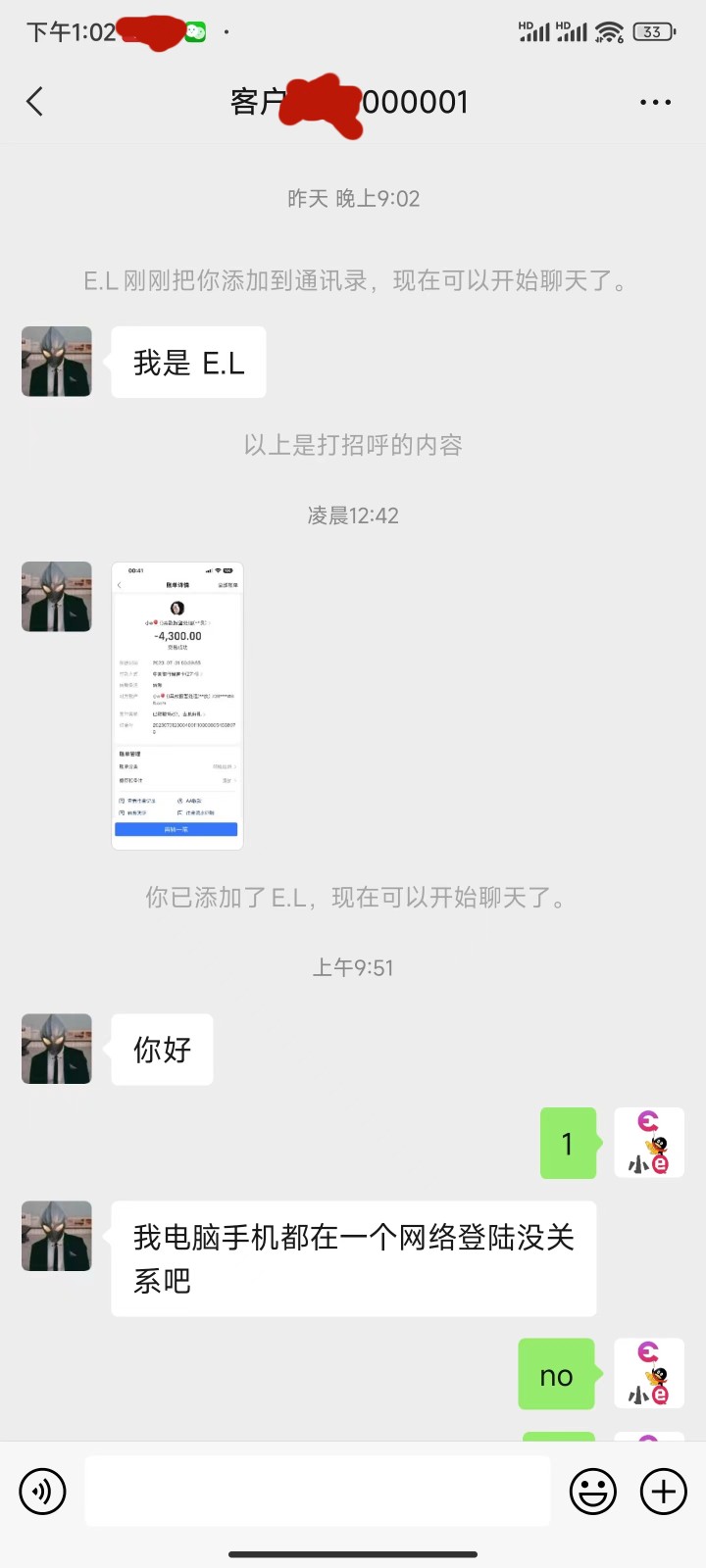Open the bill screenshot image

point(176,706)
